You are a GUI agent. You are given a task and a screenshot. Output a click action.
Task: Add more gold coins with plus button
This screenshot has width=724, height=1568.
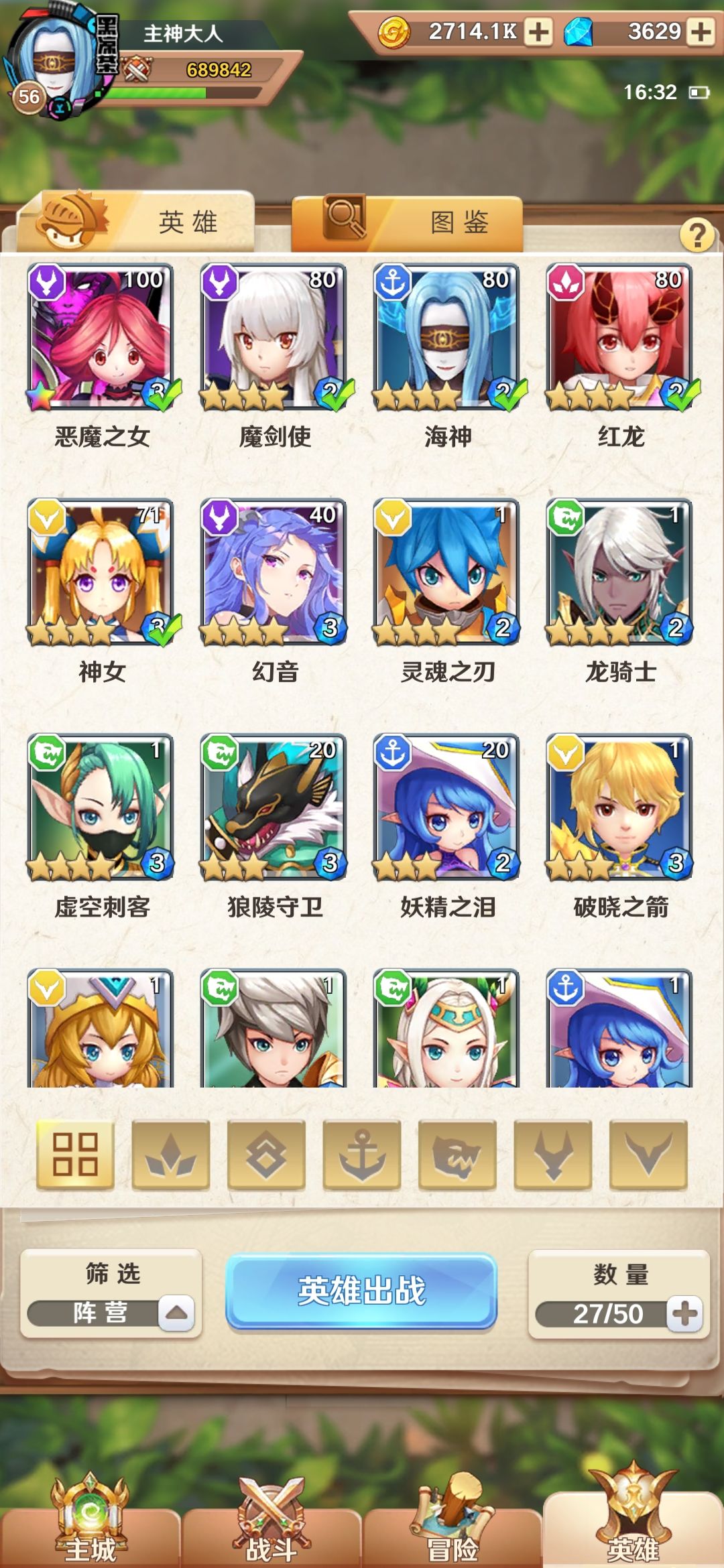tap(538, 32)
